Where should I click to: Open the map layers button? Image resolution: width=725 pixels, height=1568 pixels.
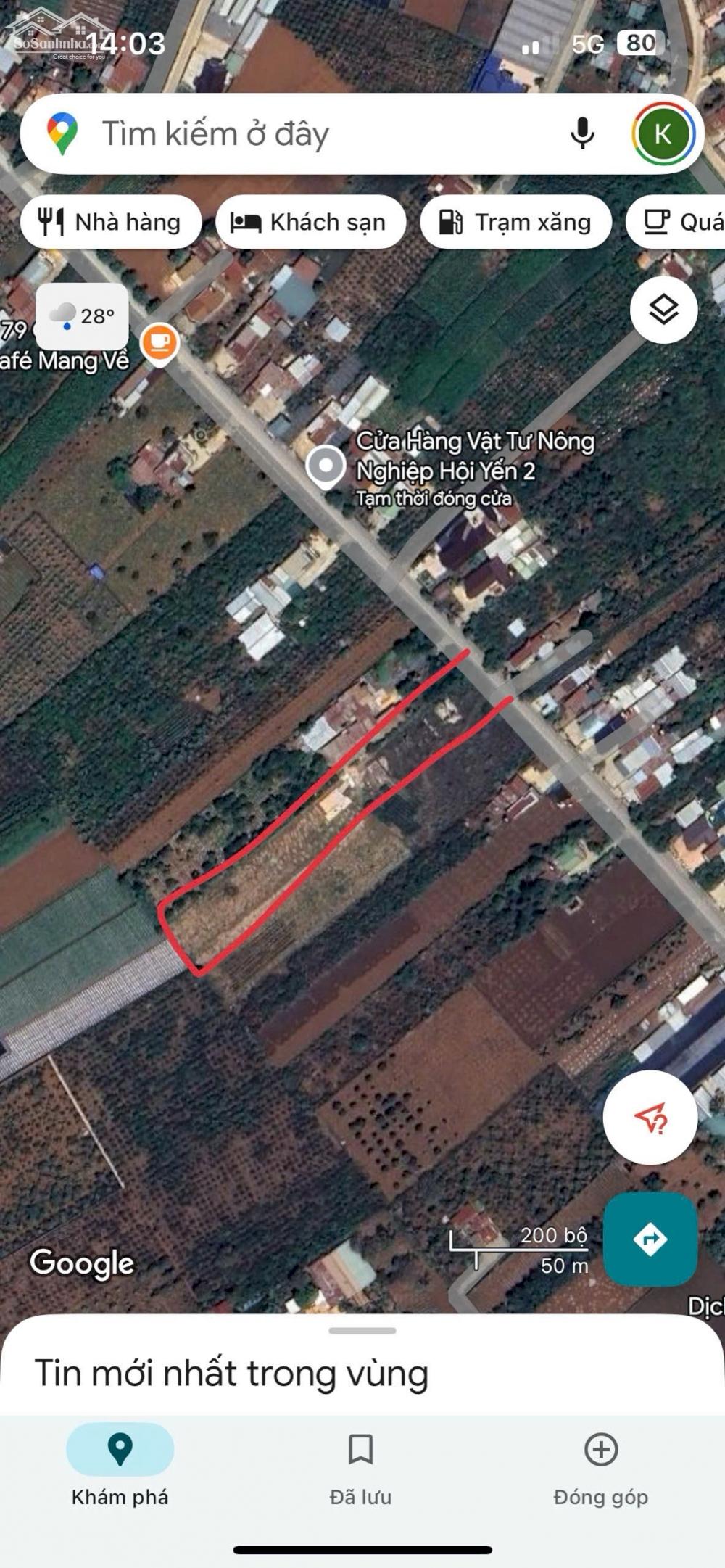click(663, 310)
